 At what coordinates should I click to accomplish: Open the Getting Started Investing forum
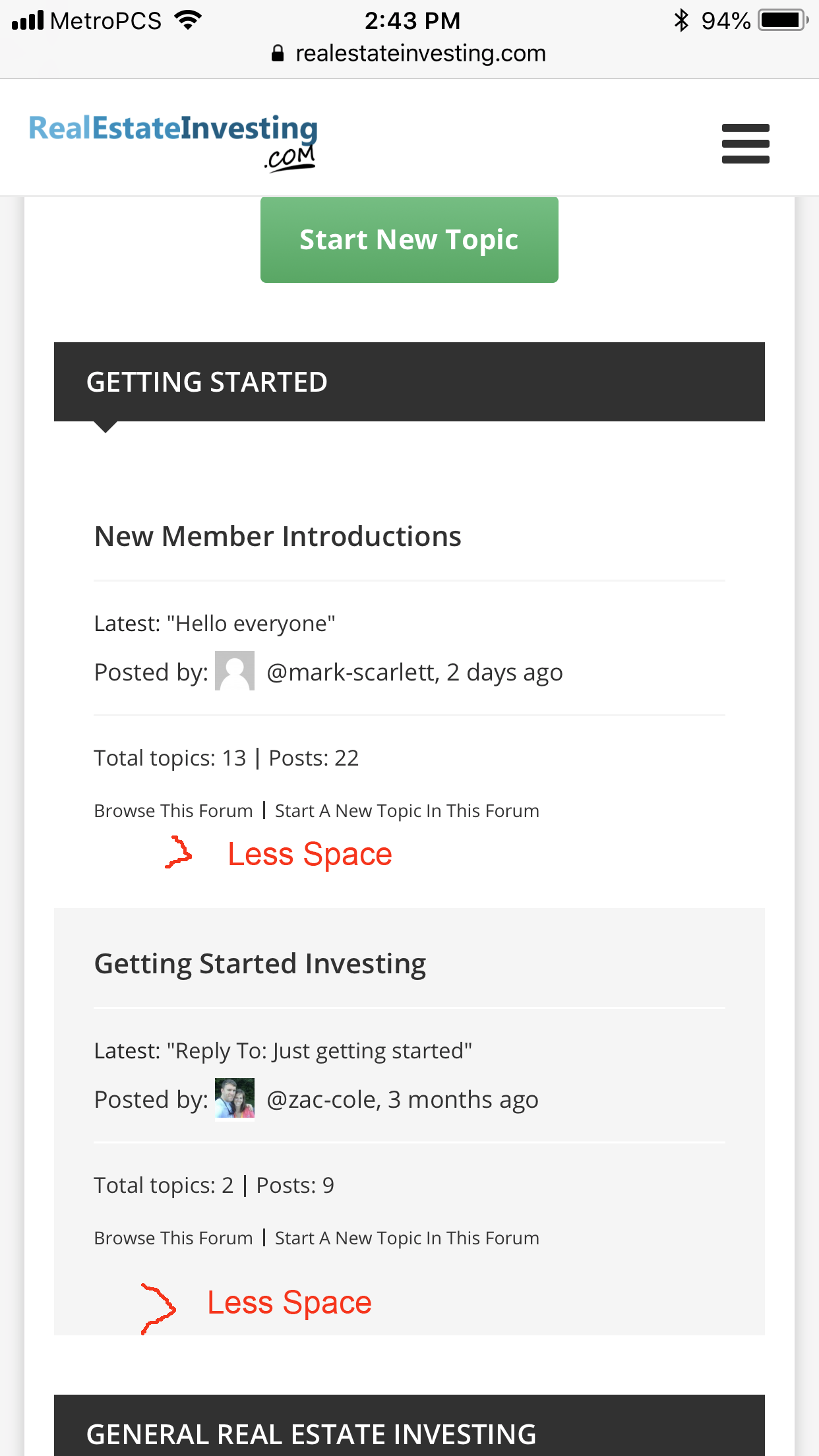pos(260,964)
